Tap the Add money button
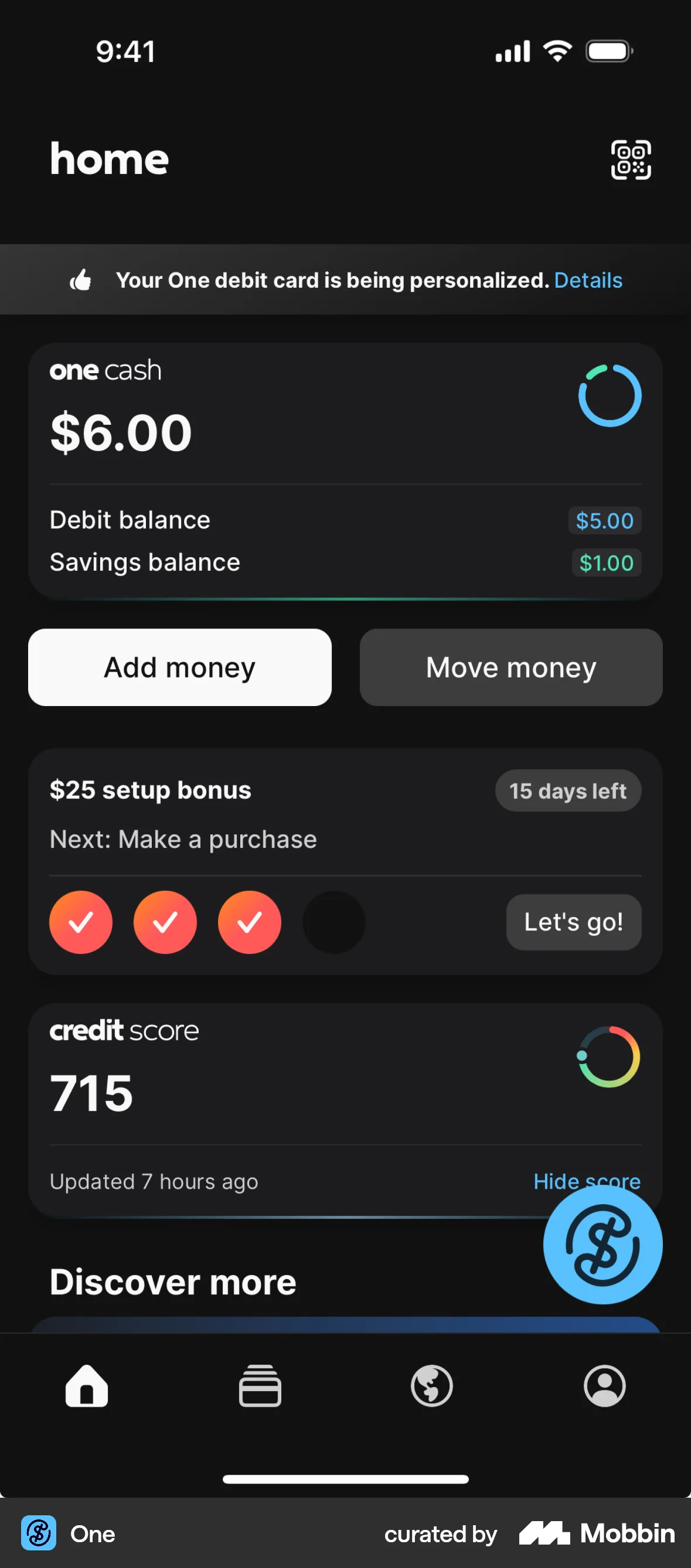691x1568 pixels. (179, 667)
